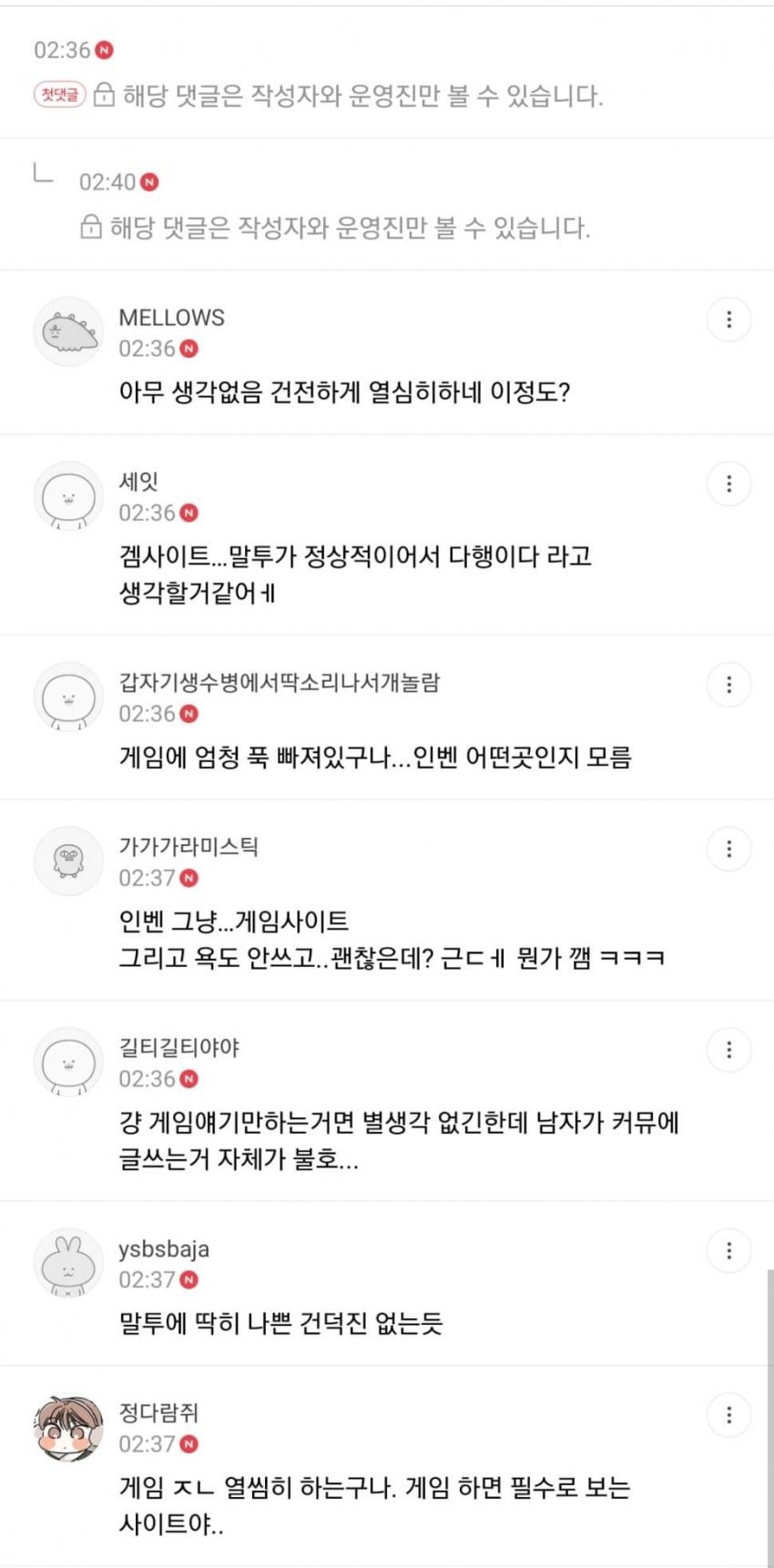The image size is (774, 1568).
Task: Open 세잇's profile from nickname
Action: [x=138, y=481]
